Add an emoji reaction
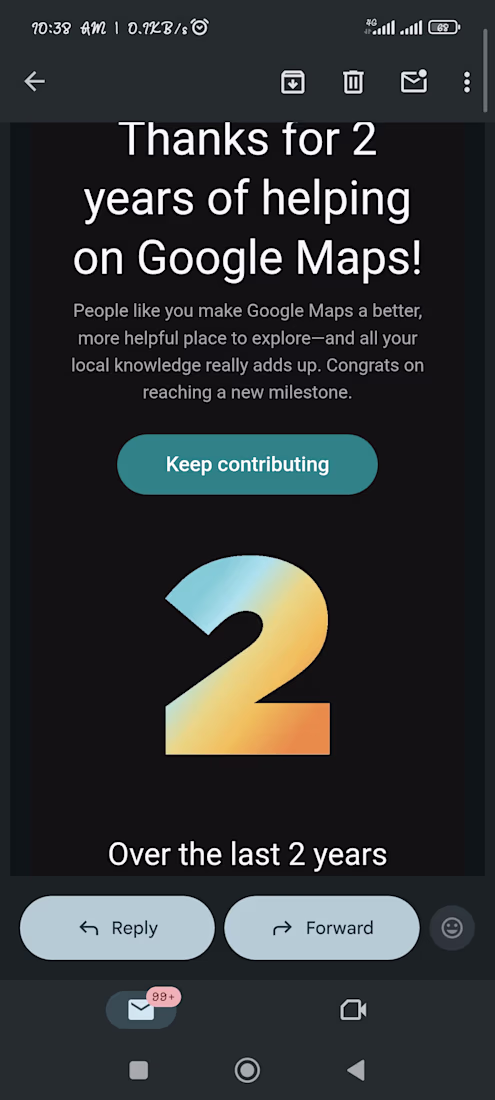This screenshot has height=1100, width=495. [452, 927]
